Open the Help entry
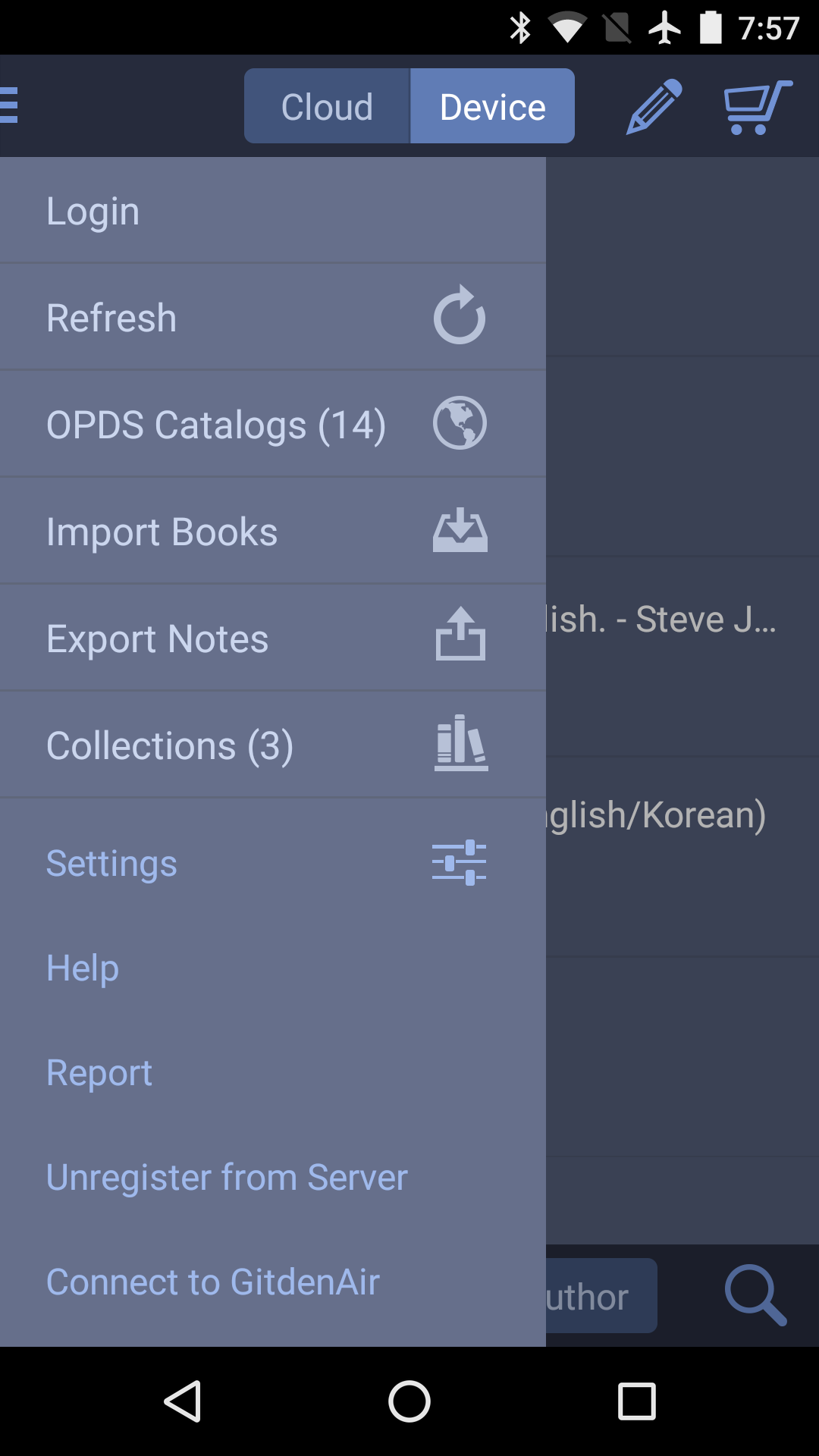The width and height of the screenshot is (819, 1456). tap(273, 968)
